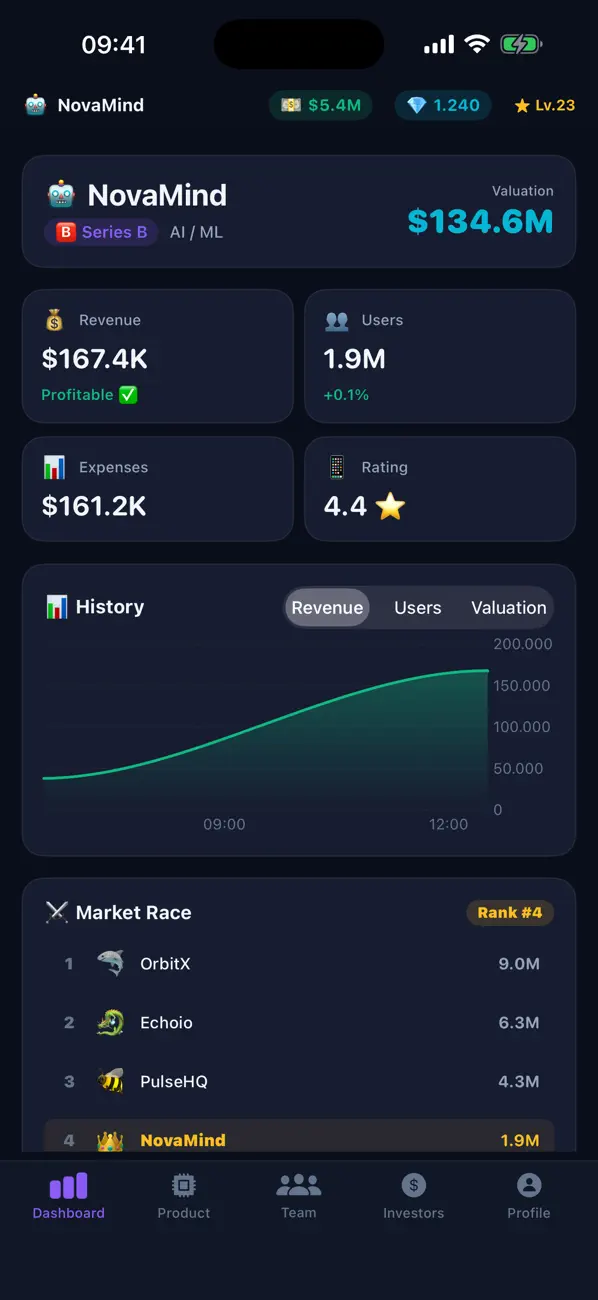
Task: Open the Expenses stat card
Action: point(158,489)
